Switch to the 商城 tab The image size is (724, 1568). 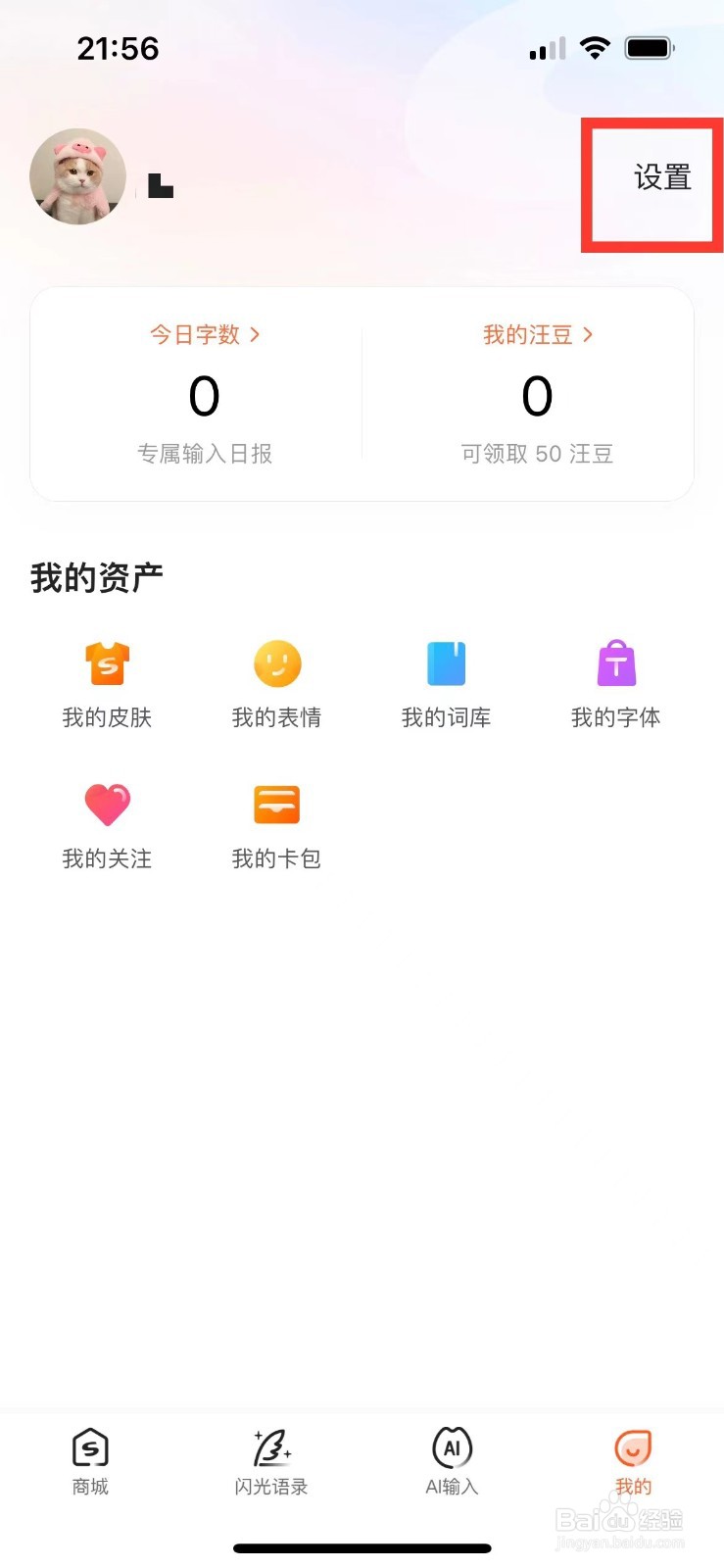[90, 1461]
